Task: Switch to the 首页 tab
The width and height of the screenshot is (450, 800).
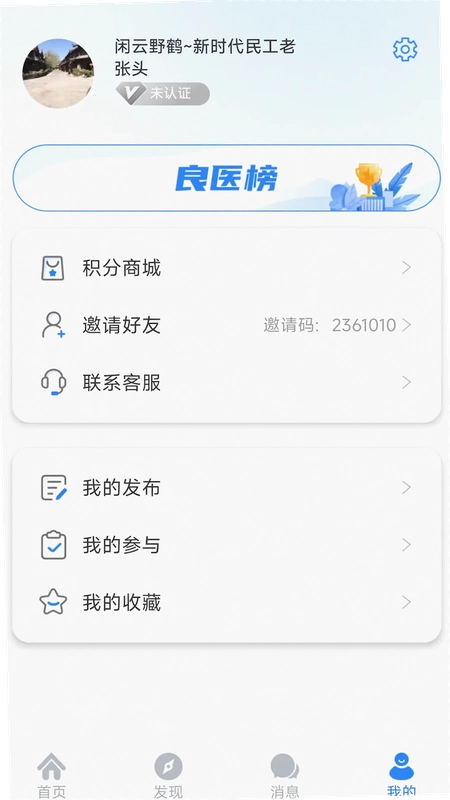Action: click(52, 776)
